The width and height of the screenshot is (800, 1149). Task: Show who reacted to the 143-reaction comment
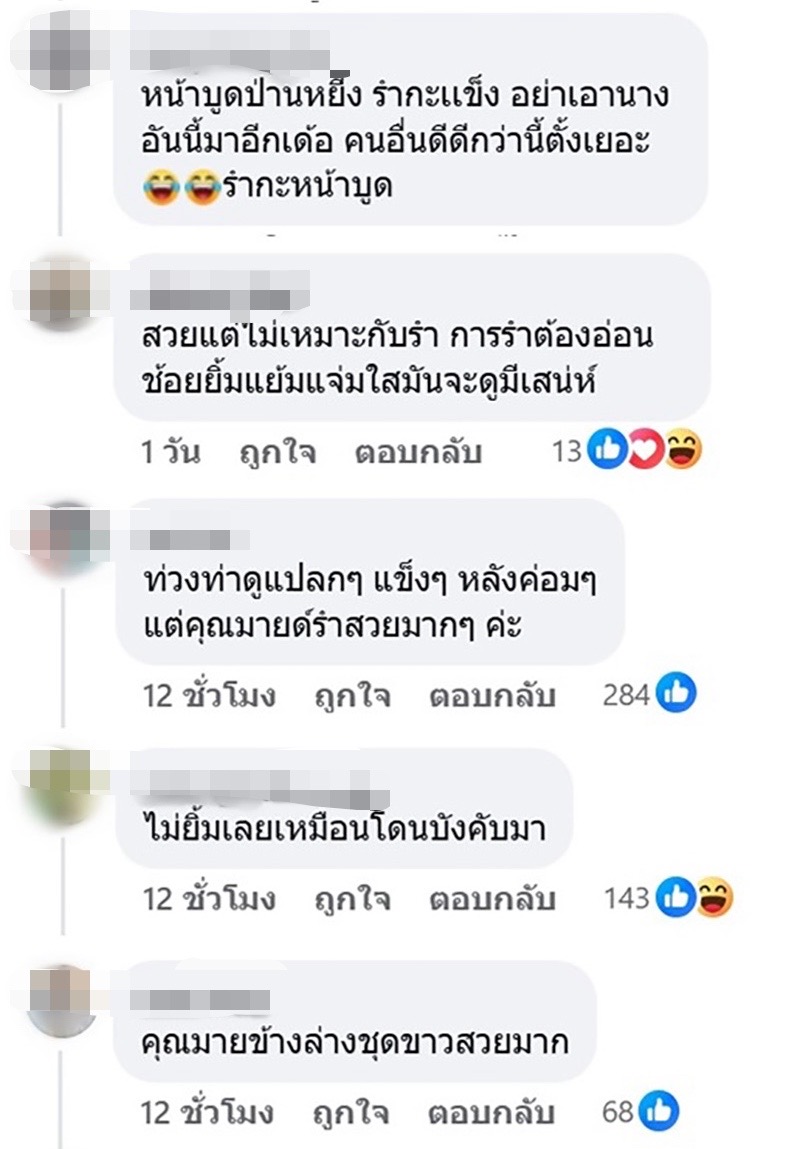668,898
